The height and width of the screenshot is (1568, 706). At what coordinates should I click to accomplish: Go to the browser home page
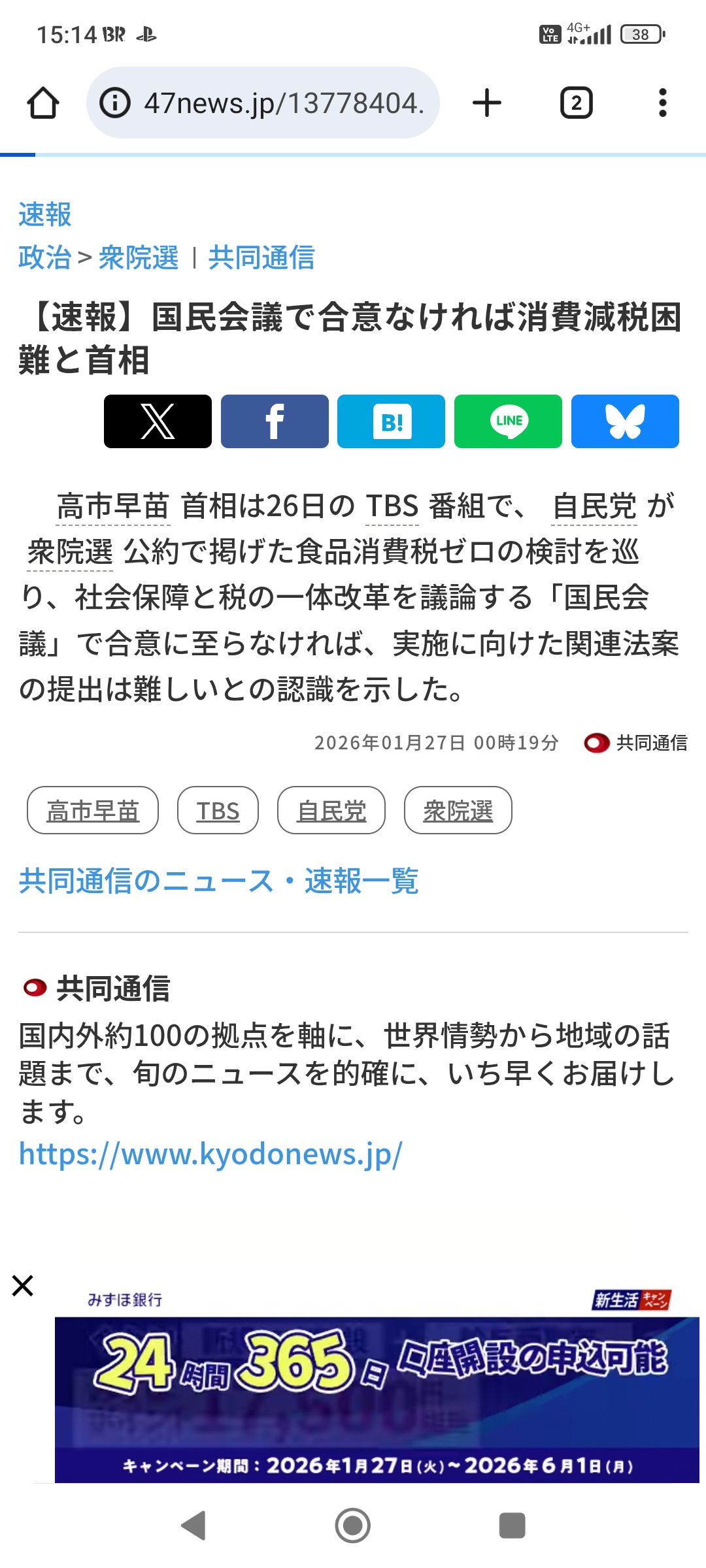click(43, 103)
